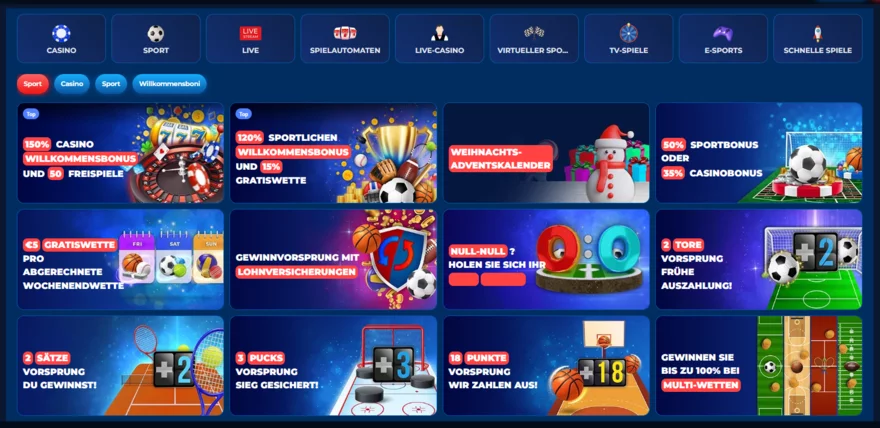Filter promotions by Willkommensboni chip

coord(169,84)
